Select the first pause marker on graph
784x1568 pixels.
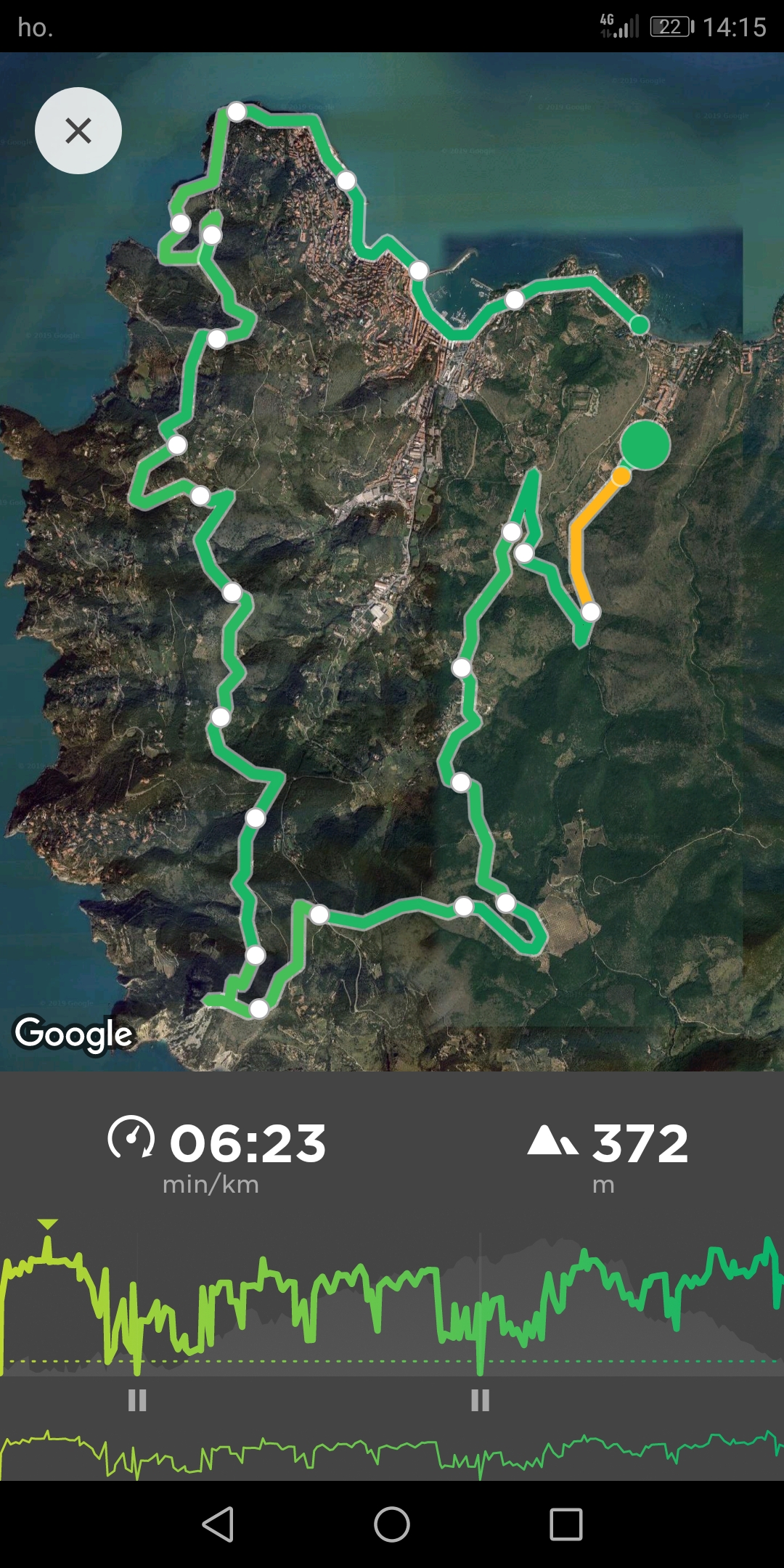pyautogui.click(x=137, y=1400)
